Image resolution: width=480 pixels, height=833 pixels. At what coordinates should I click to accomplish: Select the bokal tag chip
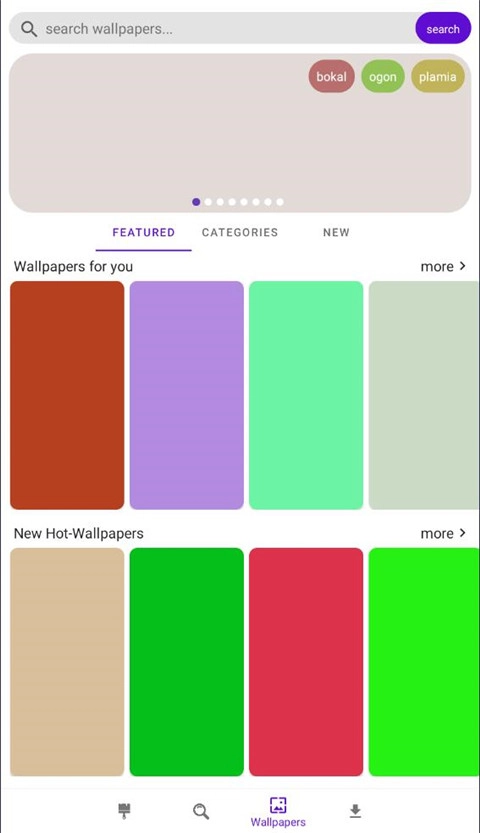click(331, 76)
